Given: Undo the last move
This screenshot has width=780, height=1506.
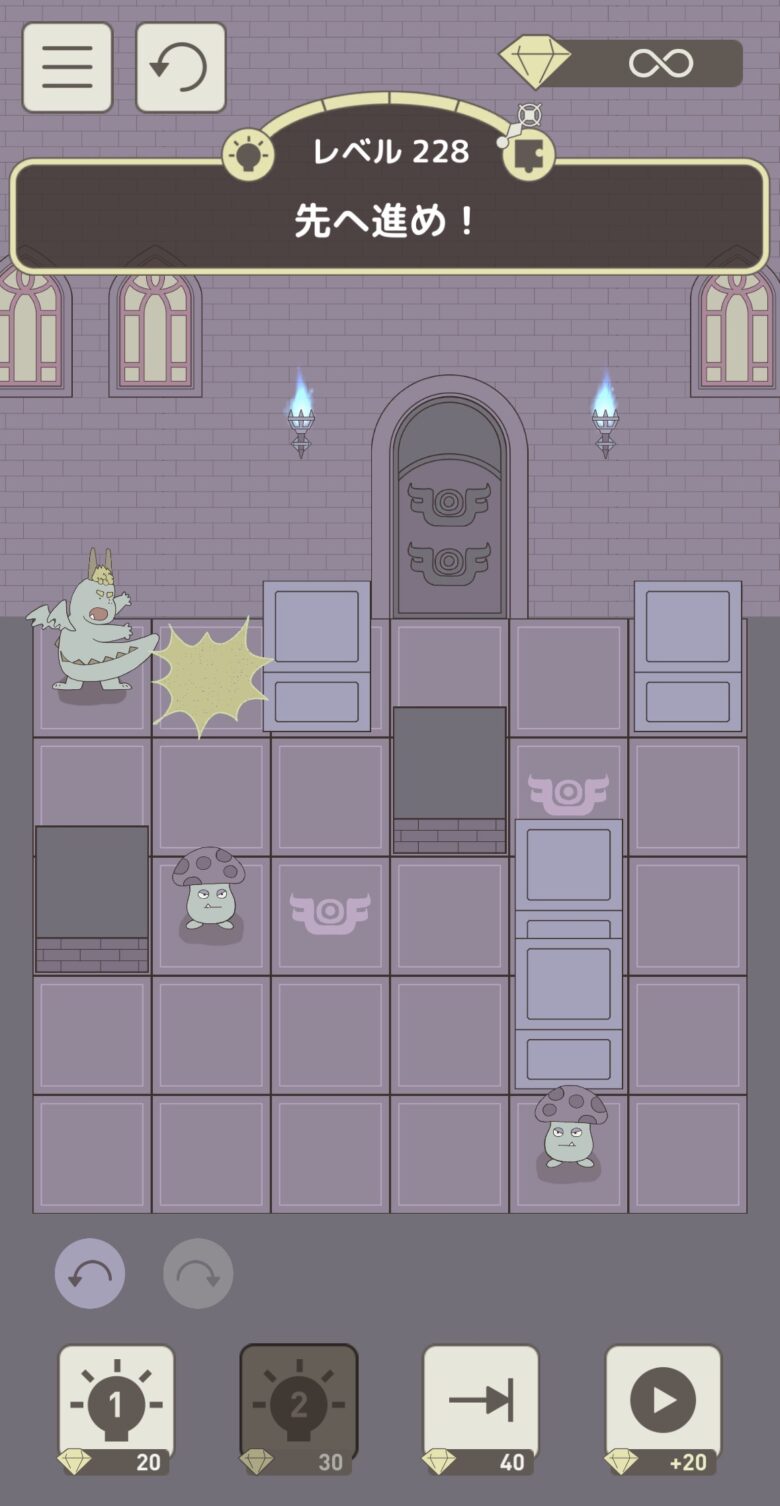Looking at the screenshot, I should (x=90, y=1273).
